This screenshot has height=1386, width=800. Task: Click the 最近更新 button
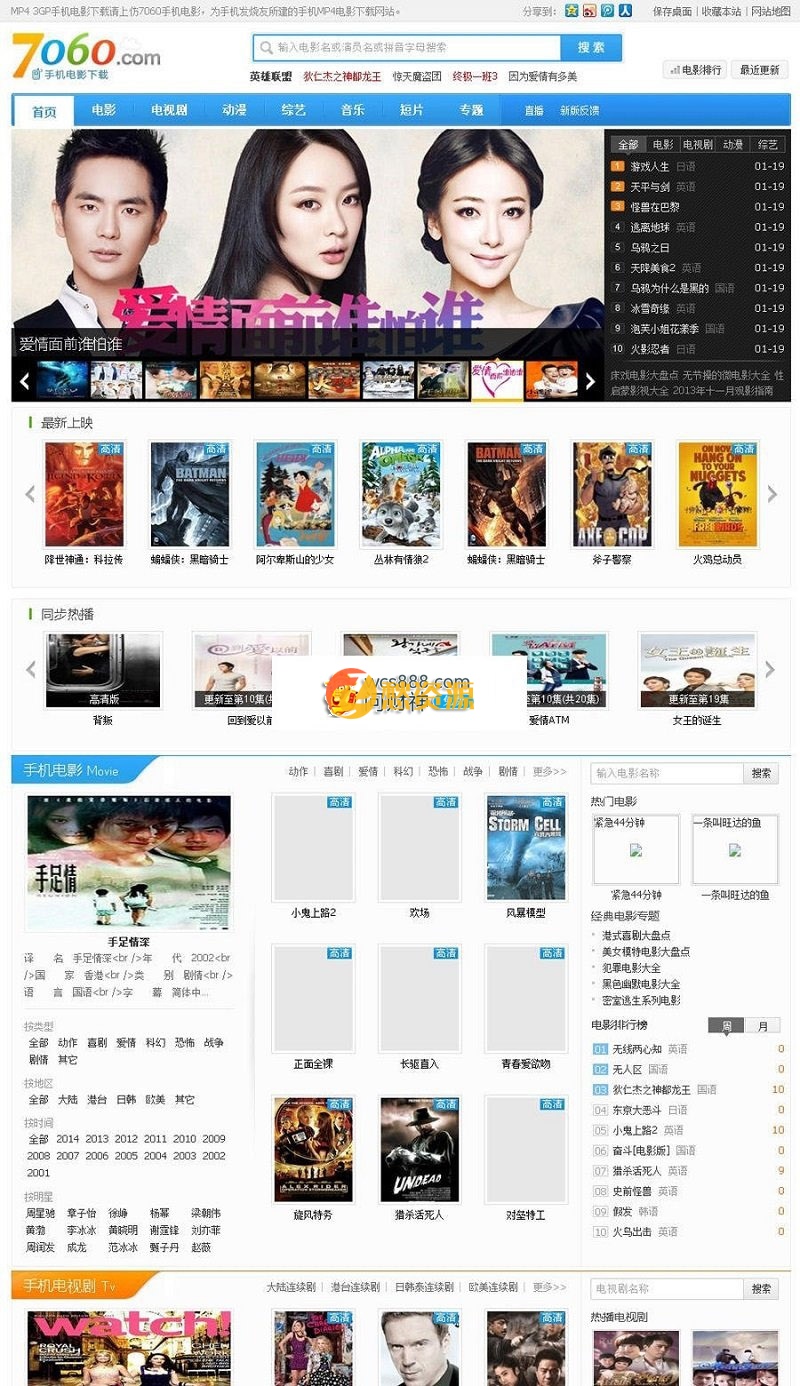[761, 69]
